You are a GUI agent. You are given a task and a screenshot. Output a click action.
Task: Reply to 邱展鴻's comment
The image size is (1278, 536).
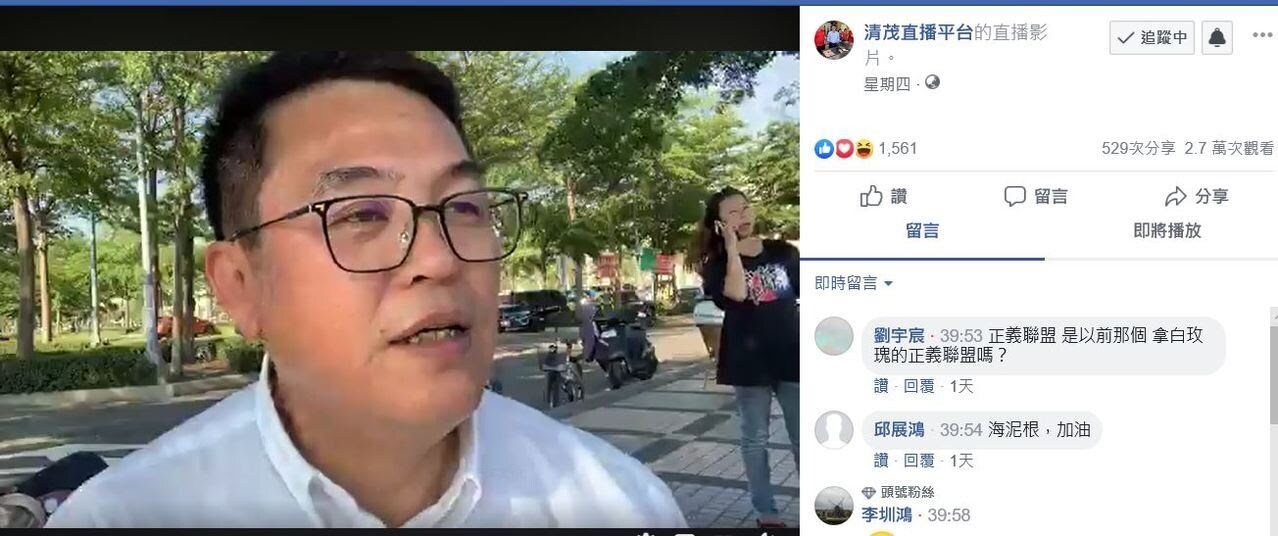coord(918,460)
